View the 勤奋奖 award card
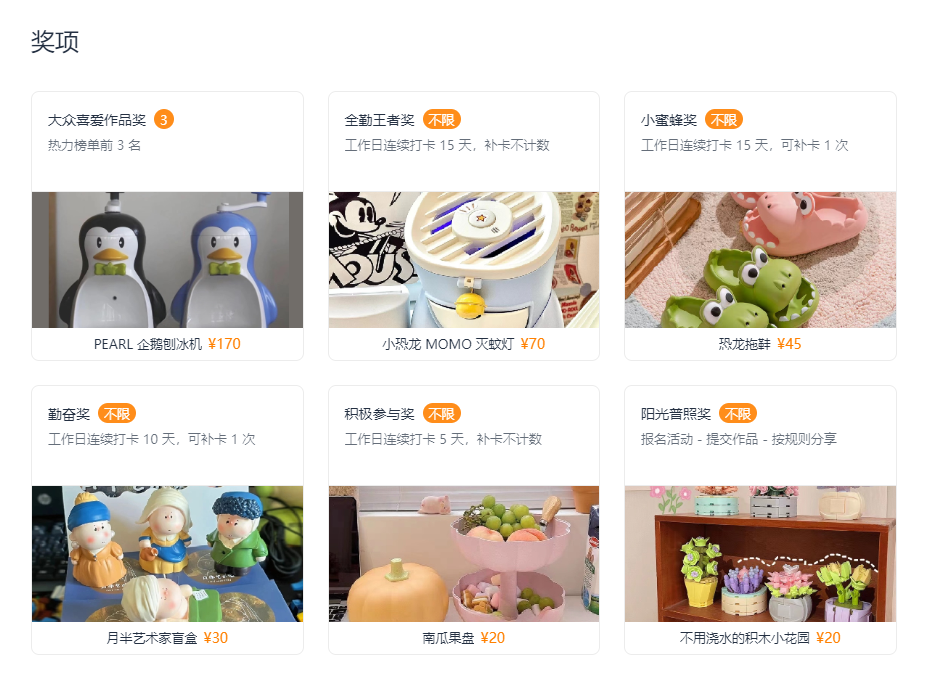The height and width of the screenshot is (682, 928). (x=167, y=520)
